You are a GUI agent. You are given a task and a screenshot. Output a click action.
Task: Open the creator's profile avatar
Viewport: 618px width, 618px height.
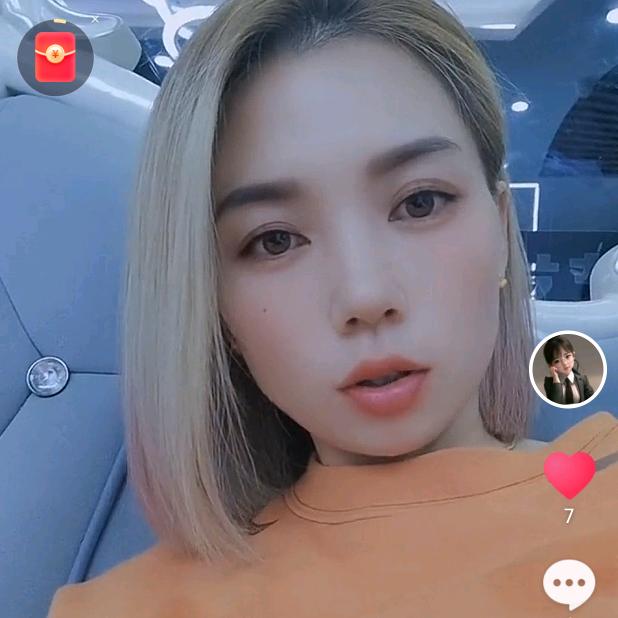(x=568, y=369)
